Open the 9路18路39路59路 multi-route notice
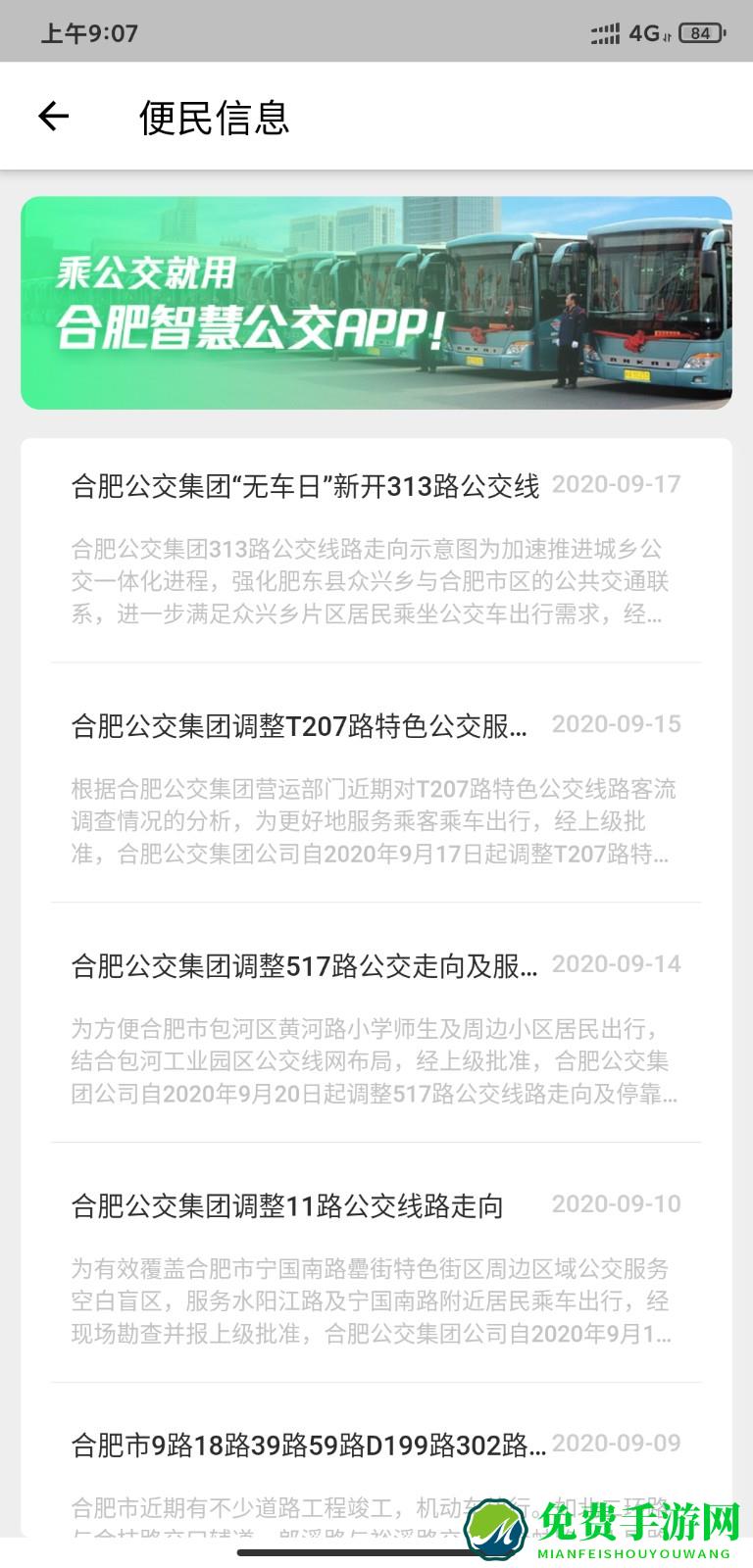753x1568 pixels. click(x=304, y=1444)
